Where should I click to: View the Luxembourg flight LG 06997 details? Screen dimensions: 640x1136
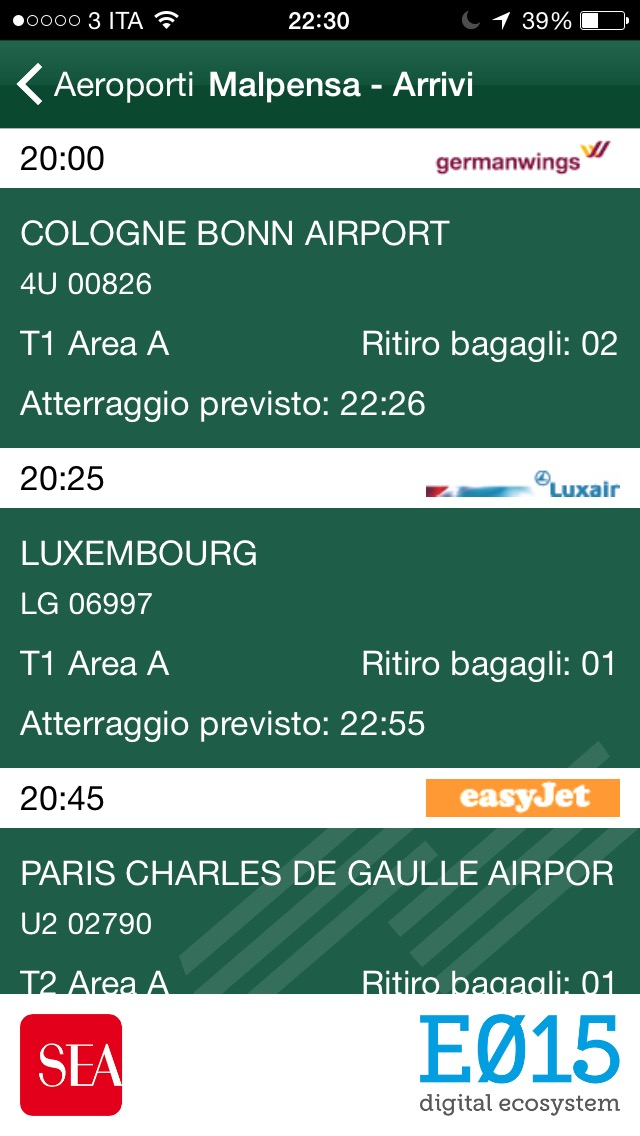320,637
